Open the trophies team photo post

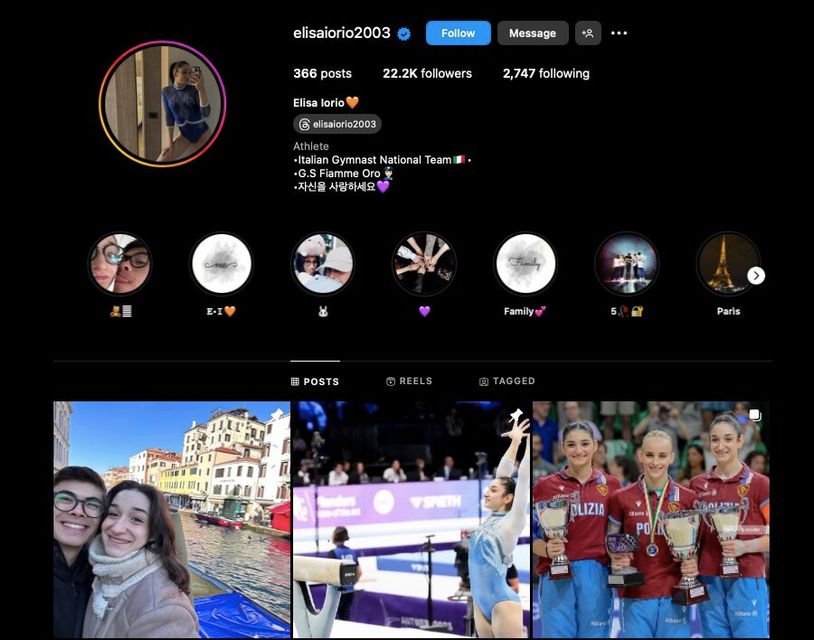coord(651,519)
